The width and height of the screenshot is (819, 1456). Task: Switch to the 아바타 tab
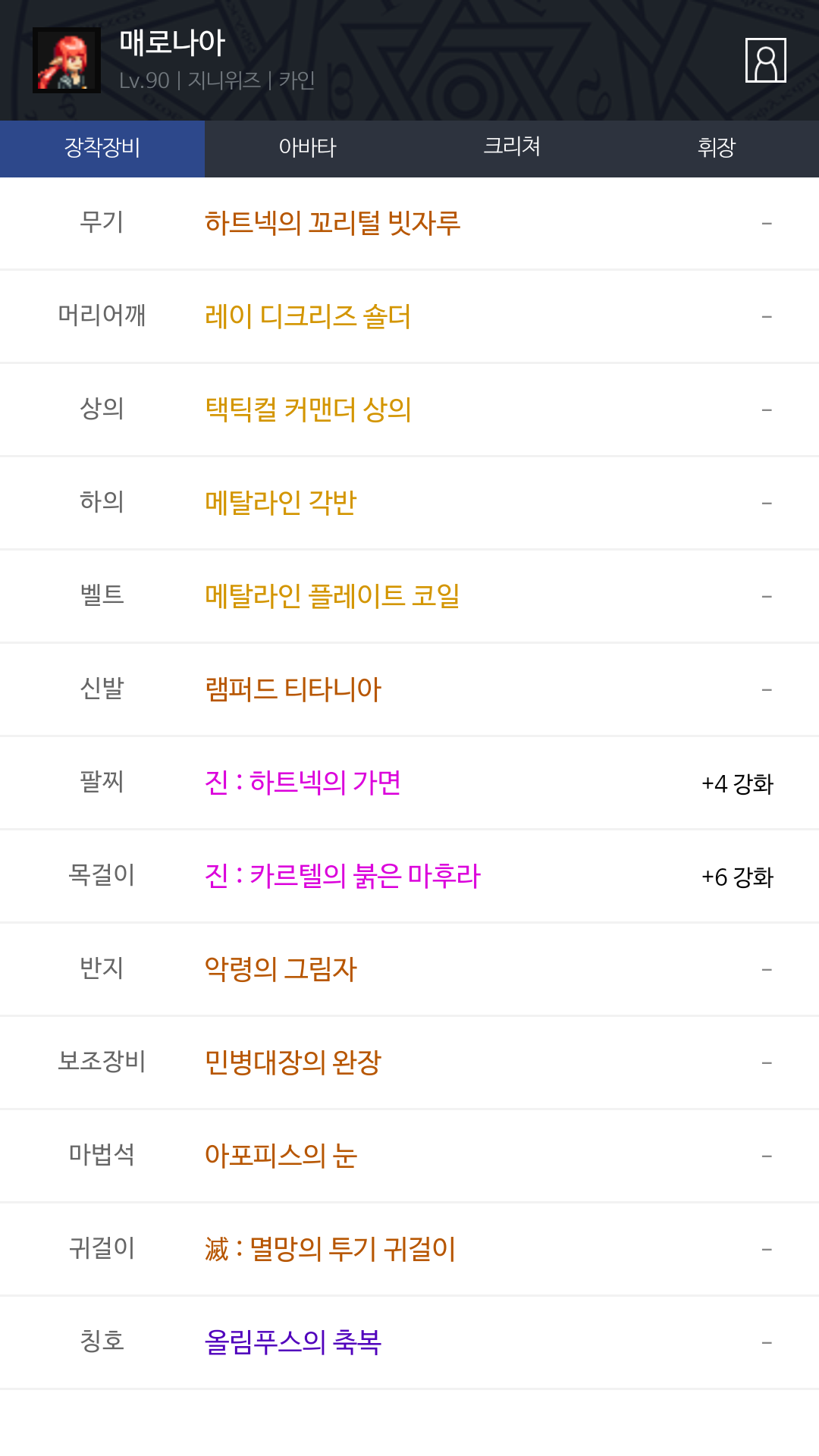point(307,148)
